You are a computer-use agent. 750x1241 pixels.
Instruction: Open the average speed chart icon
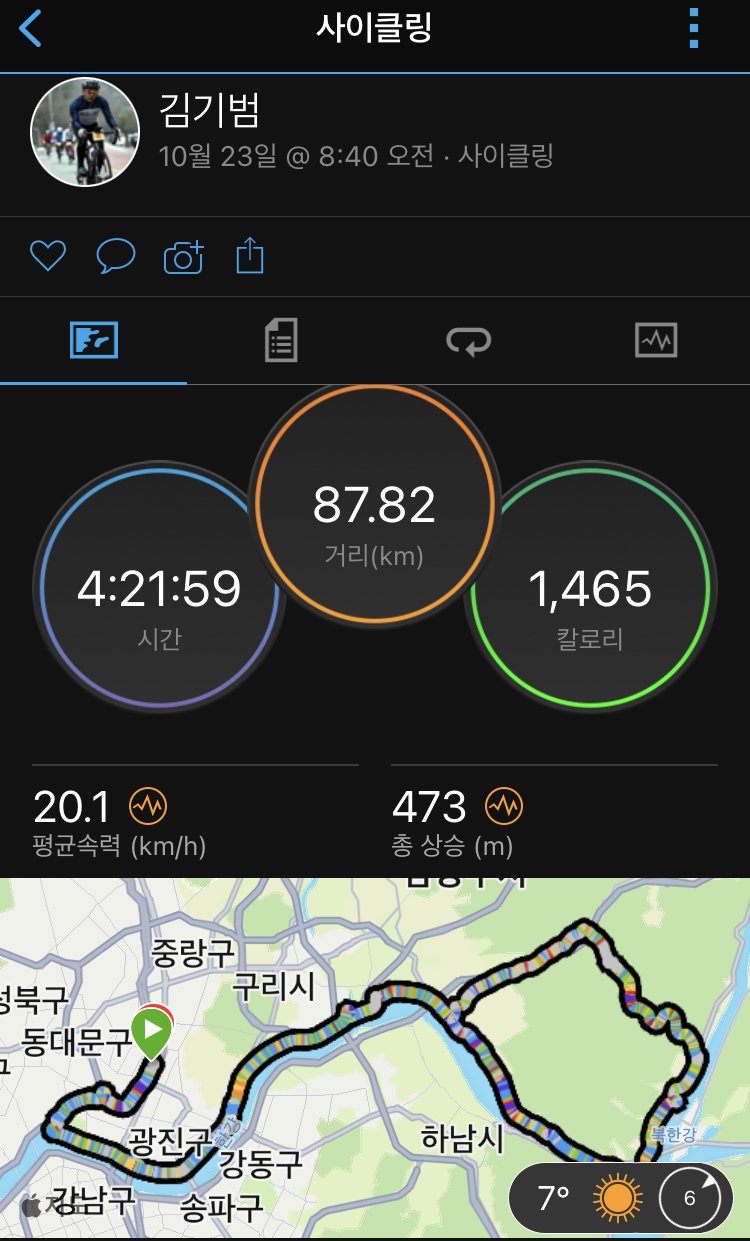148,806
